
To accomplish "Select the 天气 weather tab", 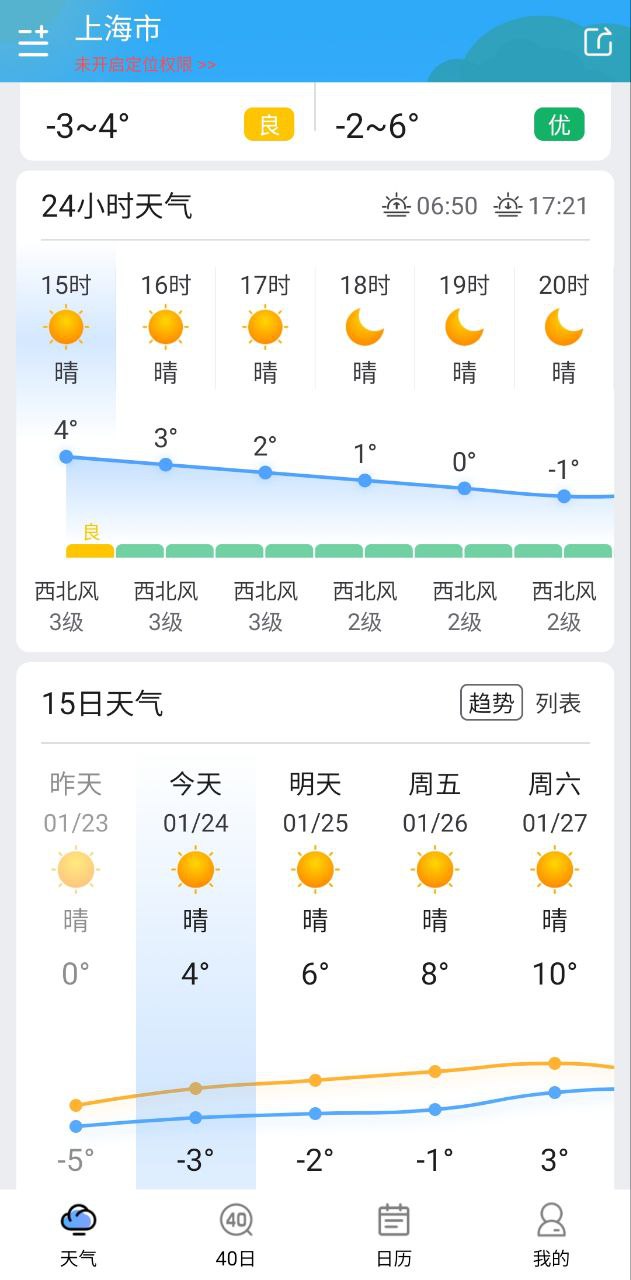I will (79, 1235).
